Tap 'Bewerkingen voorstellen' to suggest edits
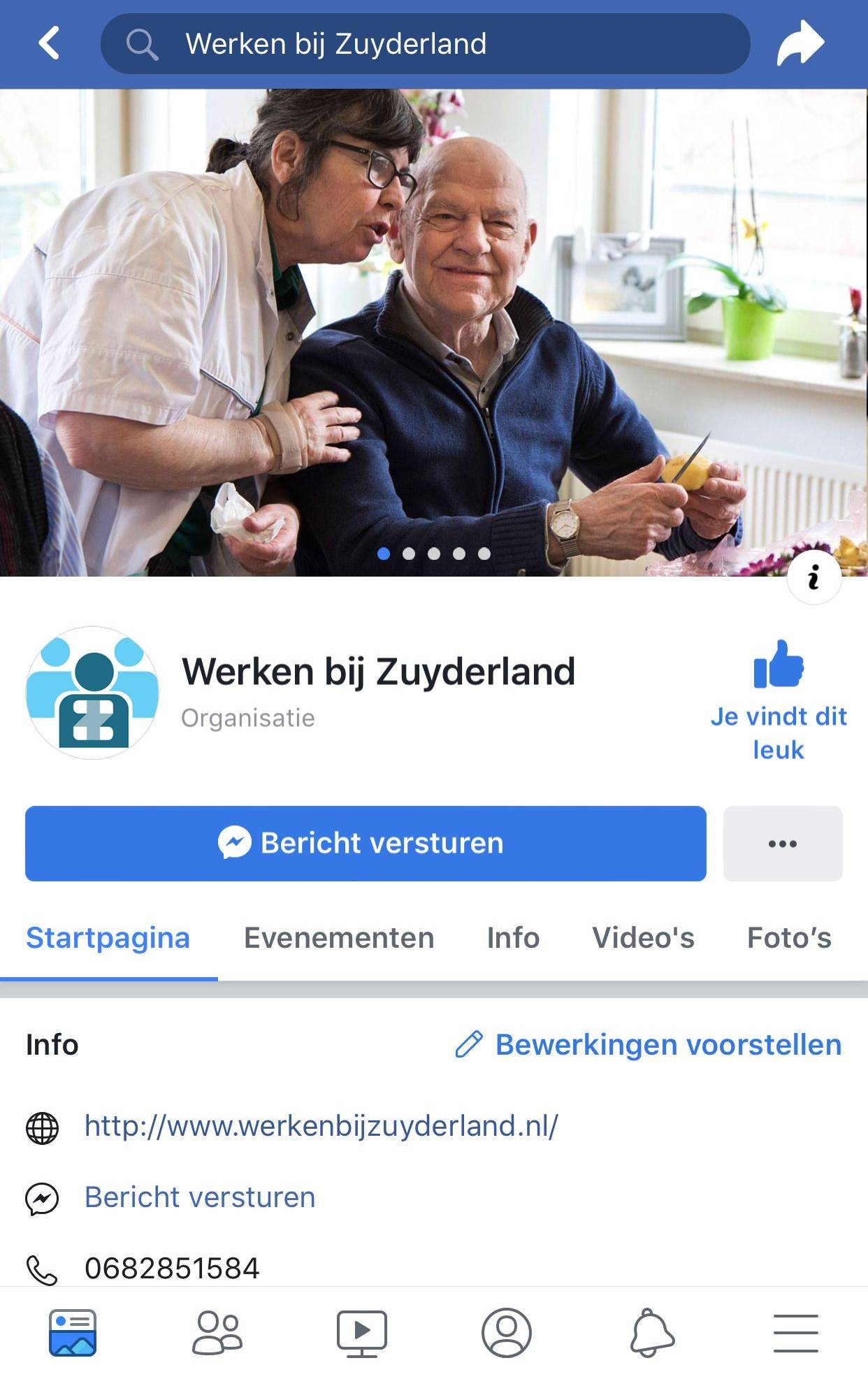This screenshot has height=1379, width=868. click(x=649, y=1044)
